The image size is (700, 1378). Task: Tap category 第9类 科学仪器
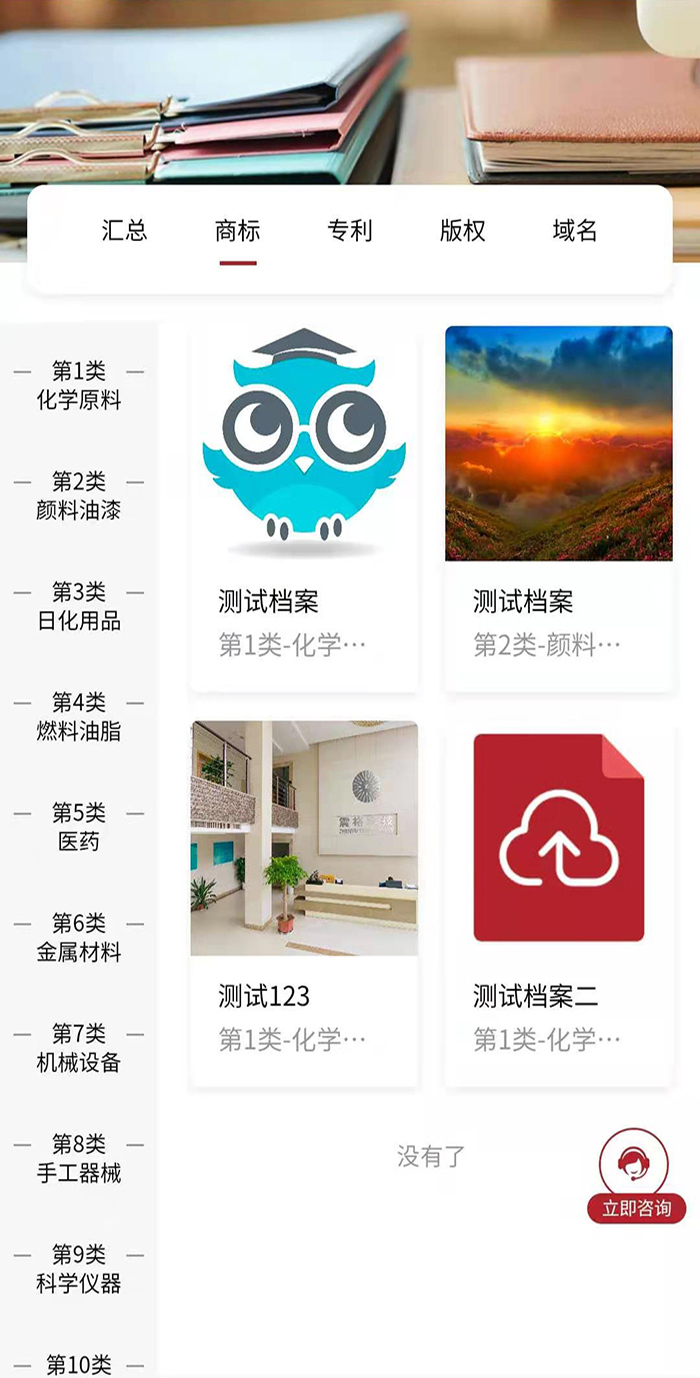tap(79, 1269)
